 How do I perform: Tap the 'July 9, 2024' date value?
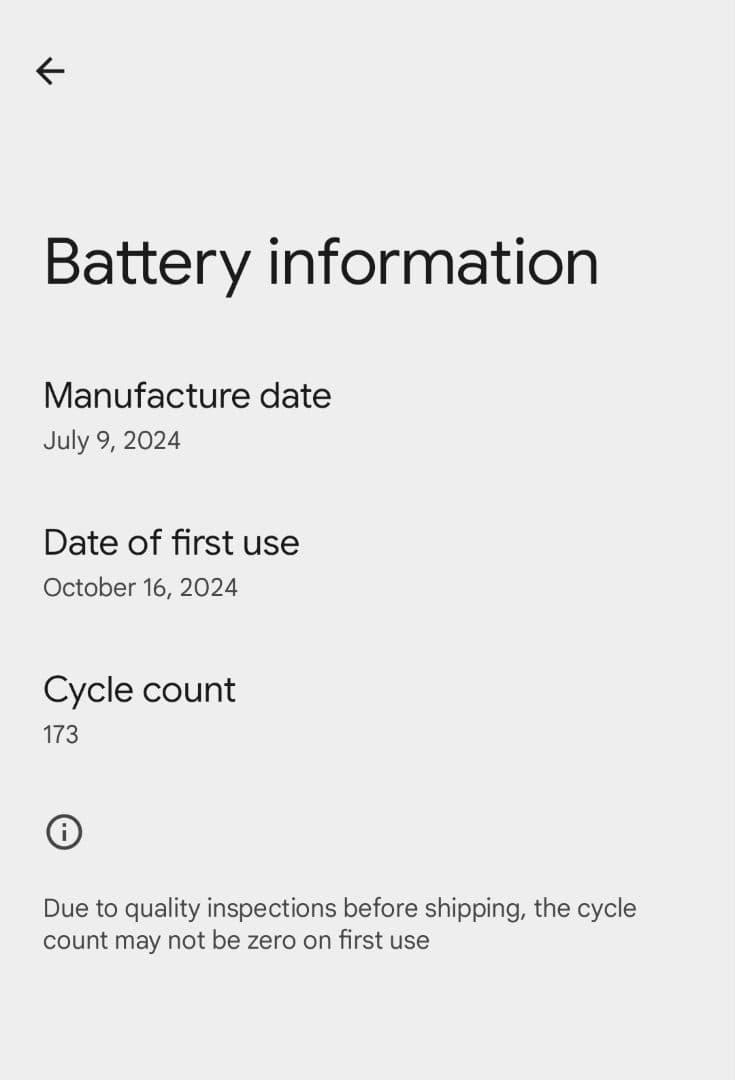[x=112, y=441]
